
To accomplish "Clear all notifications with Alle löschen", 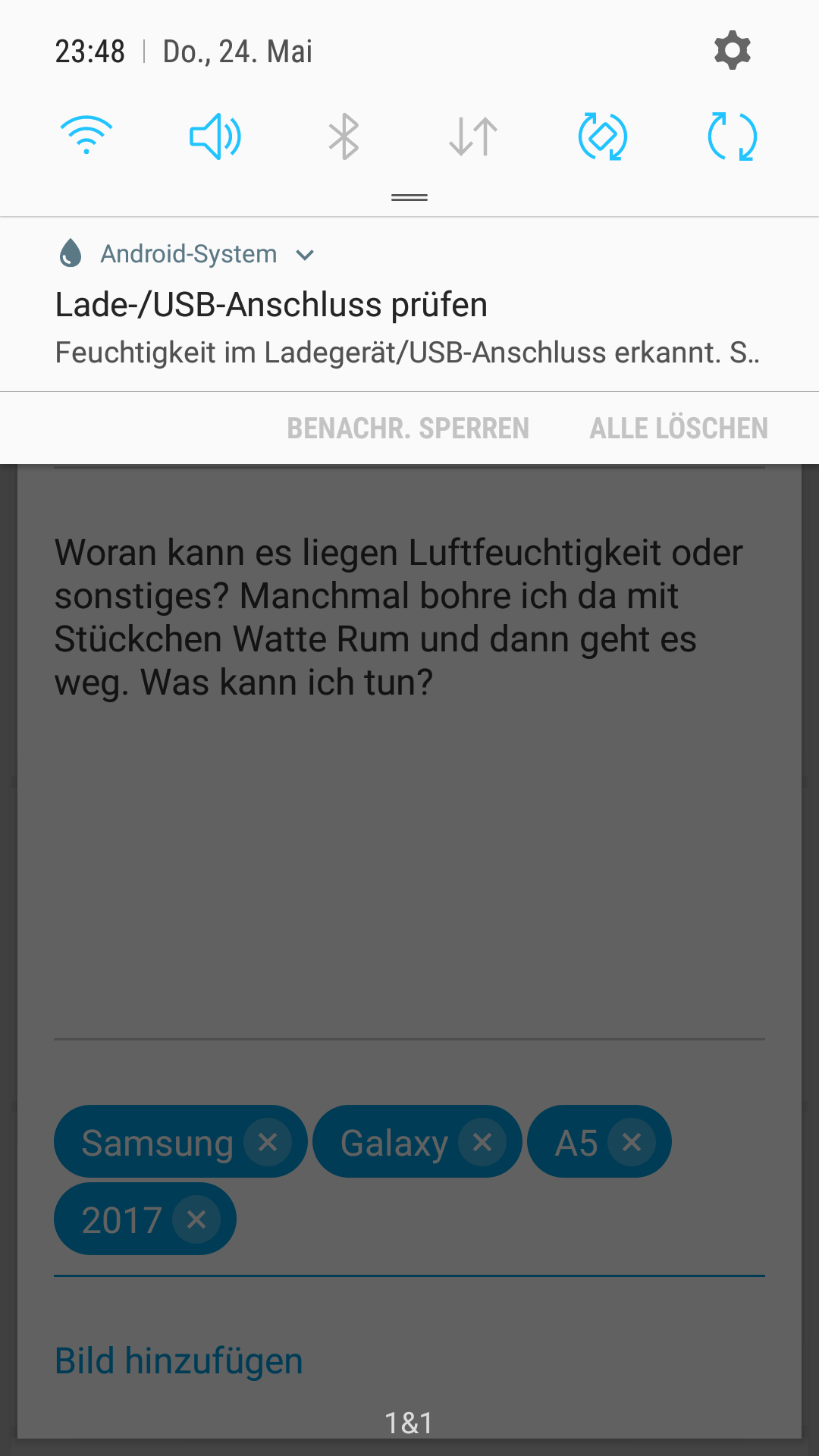I will click(679, 428).
